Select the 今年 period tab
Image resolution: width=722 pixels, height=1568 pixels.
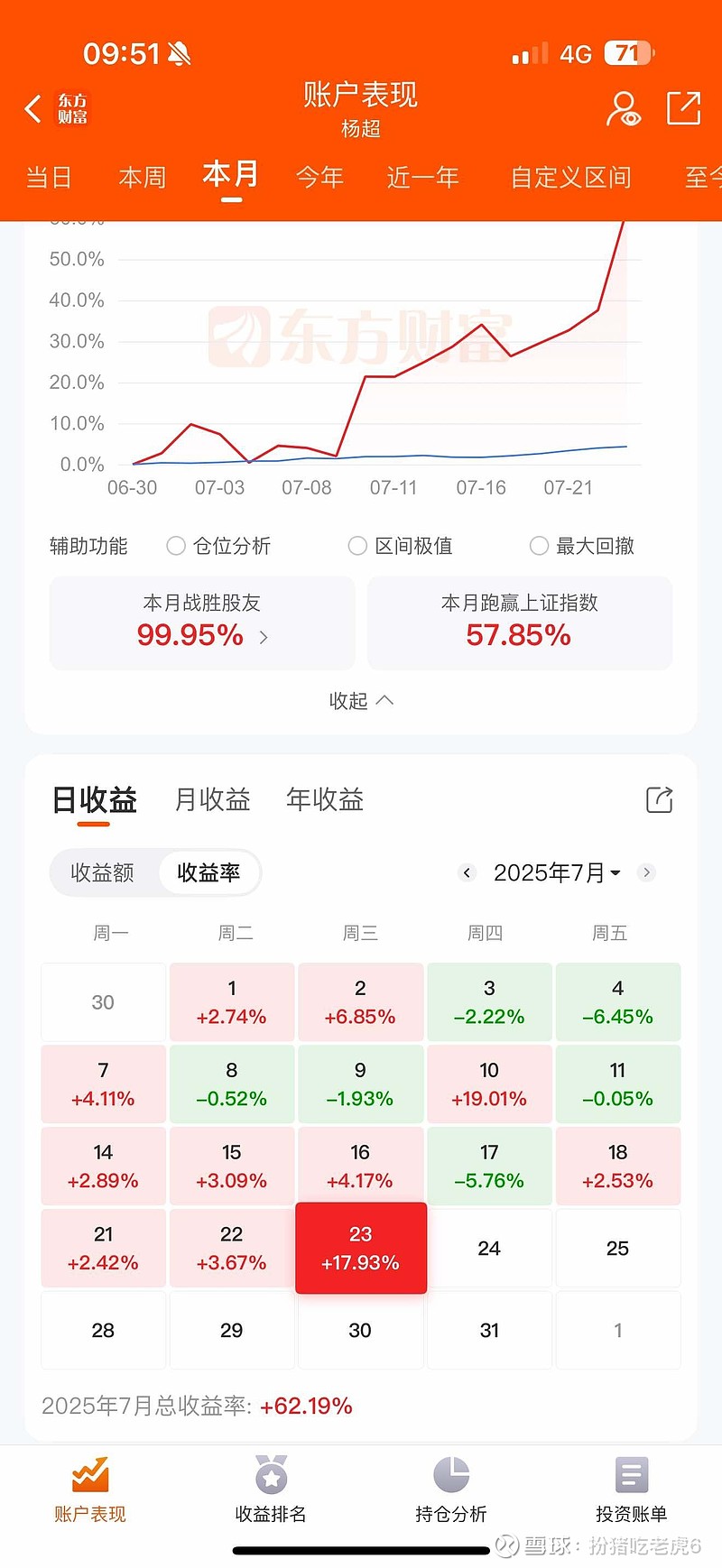pyautogui.click(x=319, y=177)
